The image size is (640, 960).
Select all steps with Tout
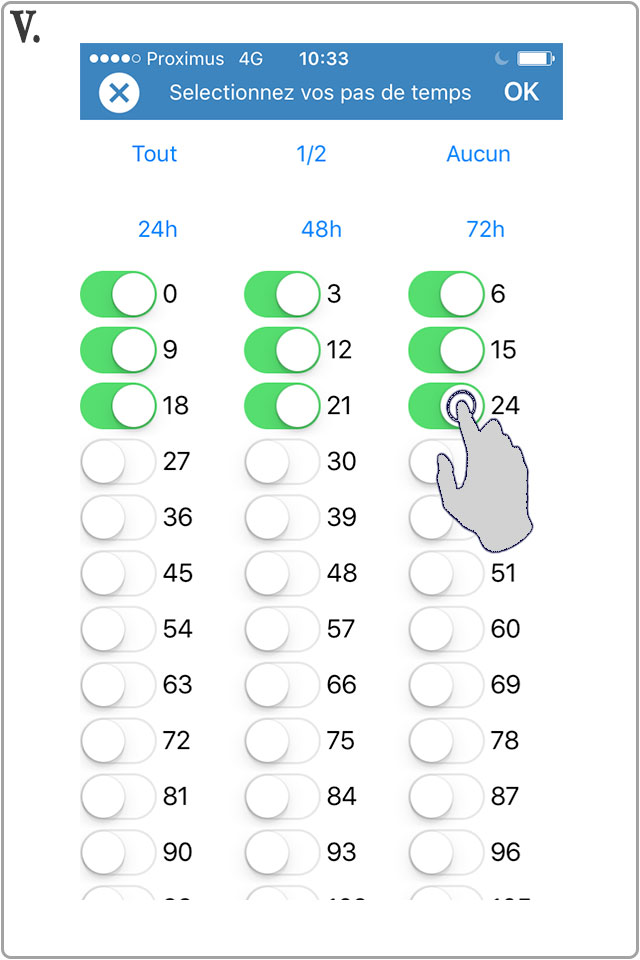[154, 154]
